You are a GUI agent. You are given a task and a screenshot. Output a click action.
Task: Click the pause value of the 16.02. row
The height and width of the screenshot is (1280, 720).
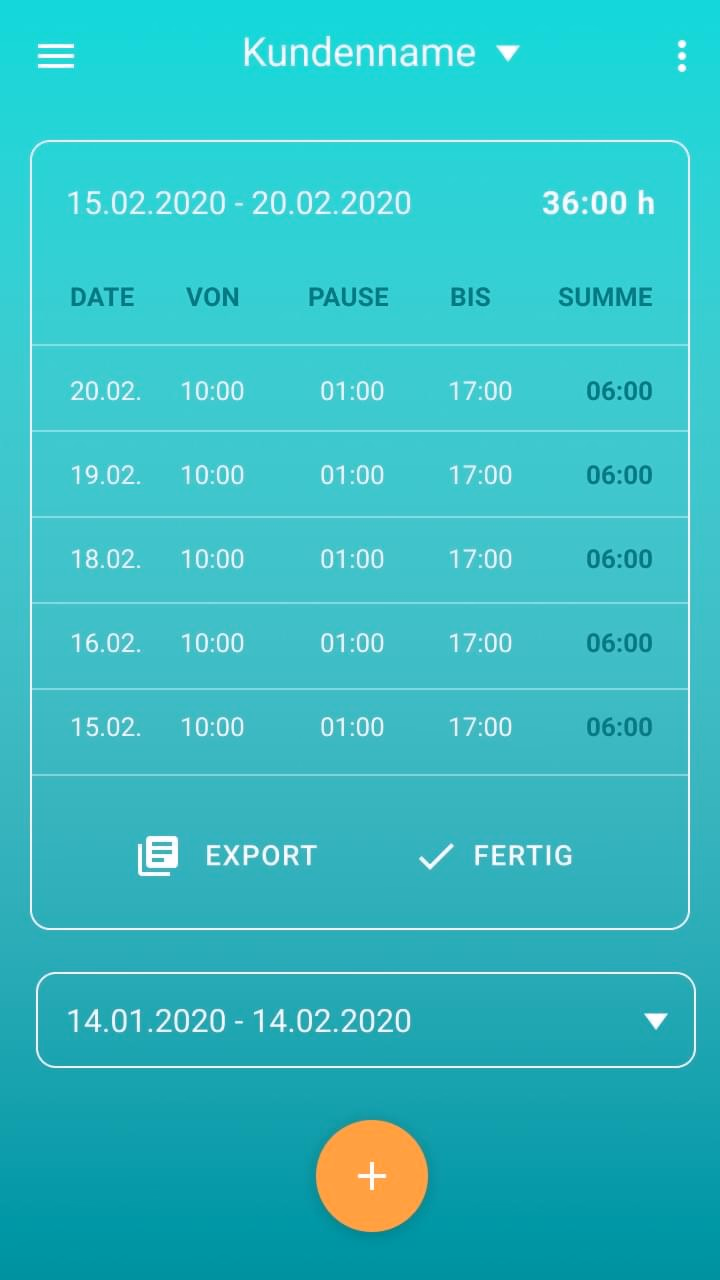(x=351, y=643)
